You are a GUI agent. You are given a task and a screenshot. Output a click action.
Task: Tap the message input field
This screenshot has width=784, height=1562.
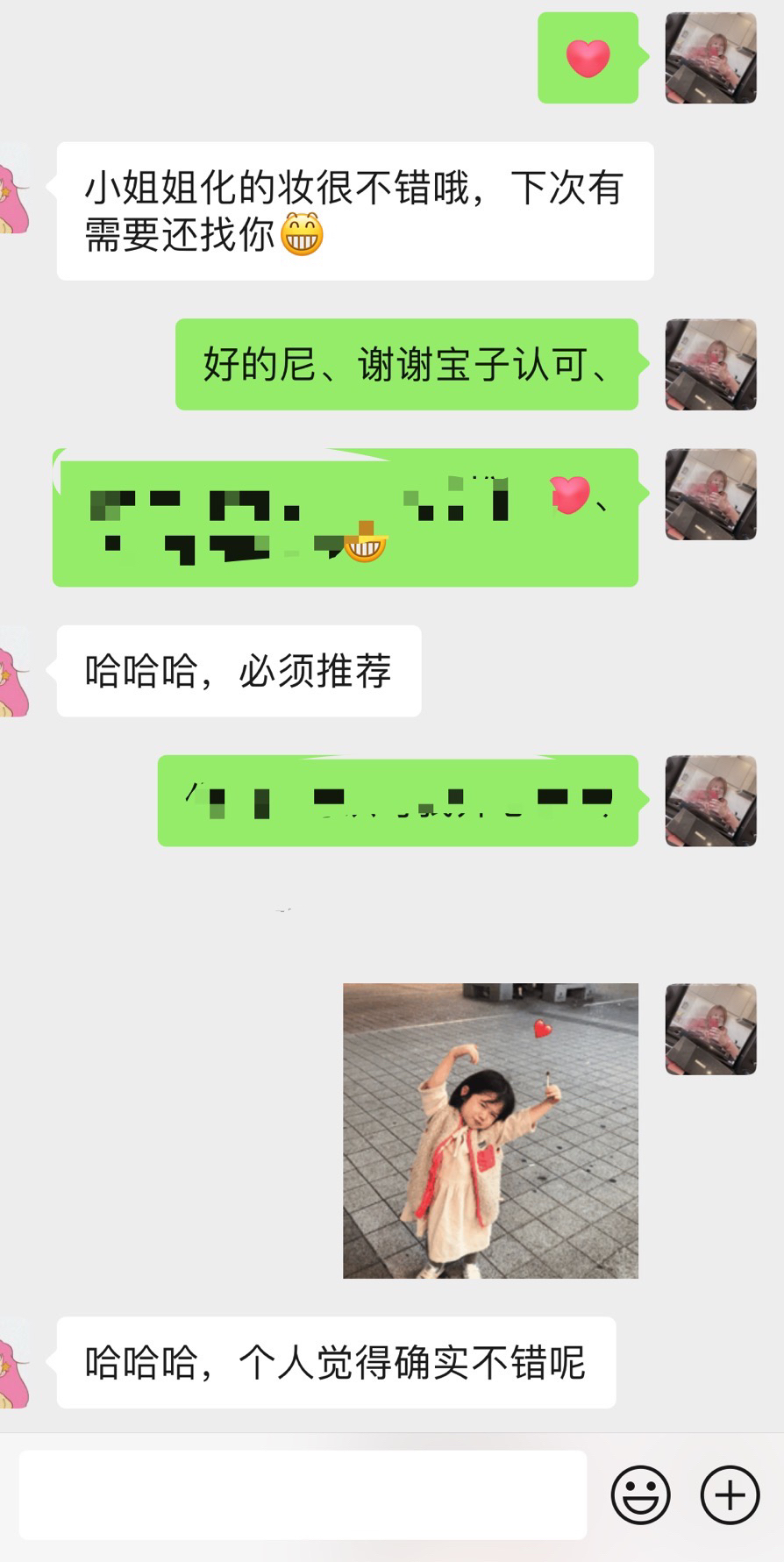303,1494
